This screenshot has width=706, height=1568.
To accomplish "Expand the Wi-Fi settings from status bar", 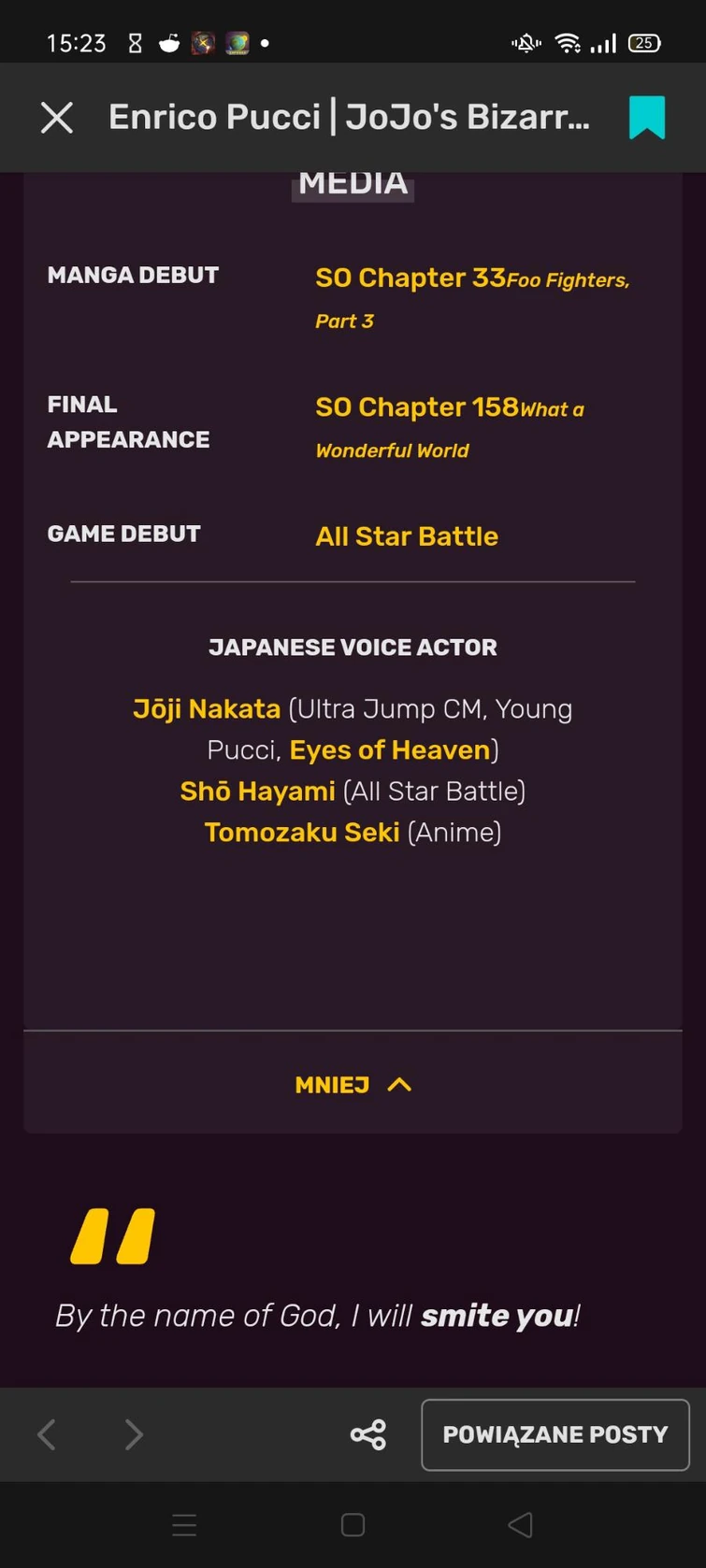I will pos(569,42).
